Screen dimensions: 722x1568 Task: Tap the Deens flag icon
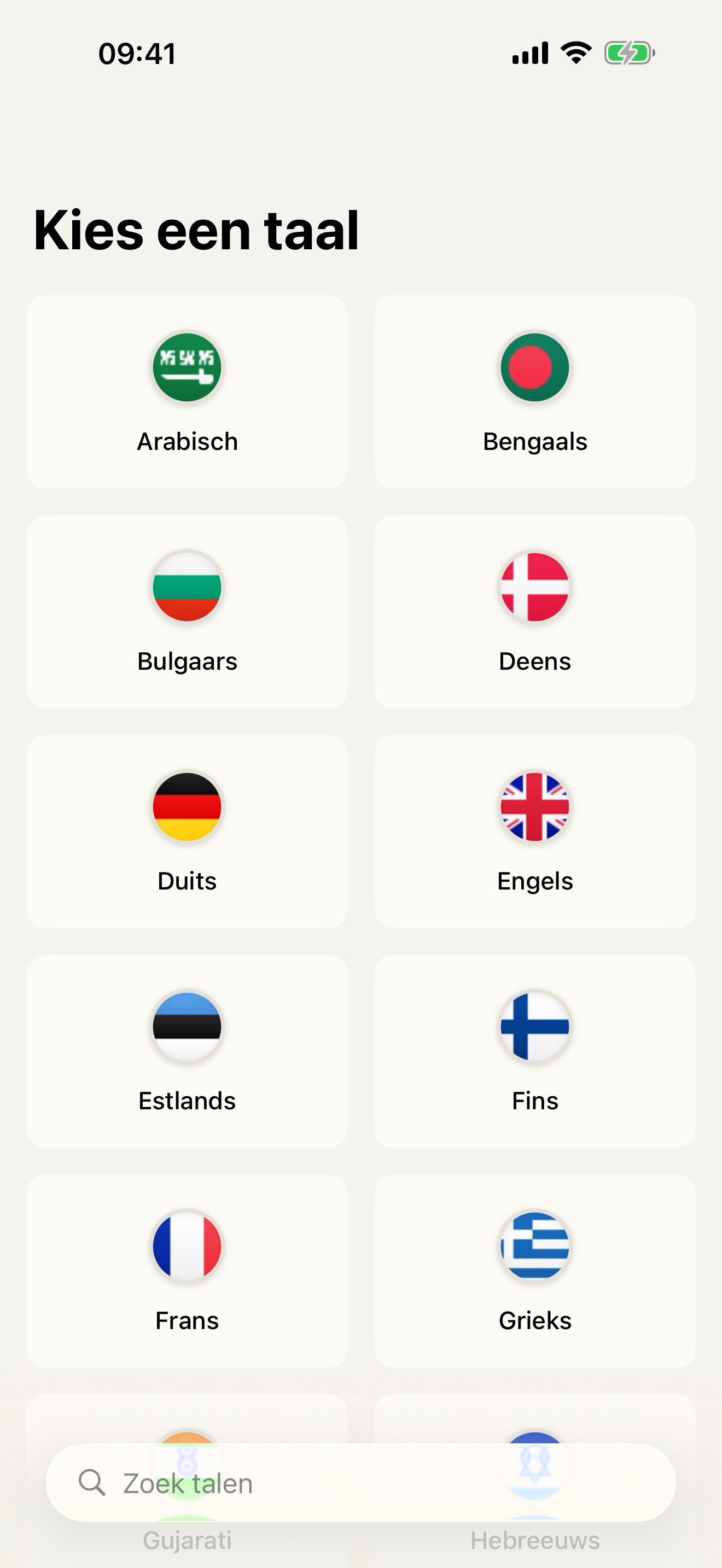(x=534, y=587)
